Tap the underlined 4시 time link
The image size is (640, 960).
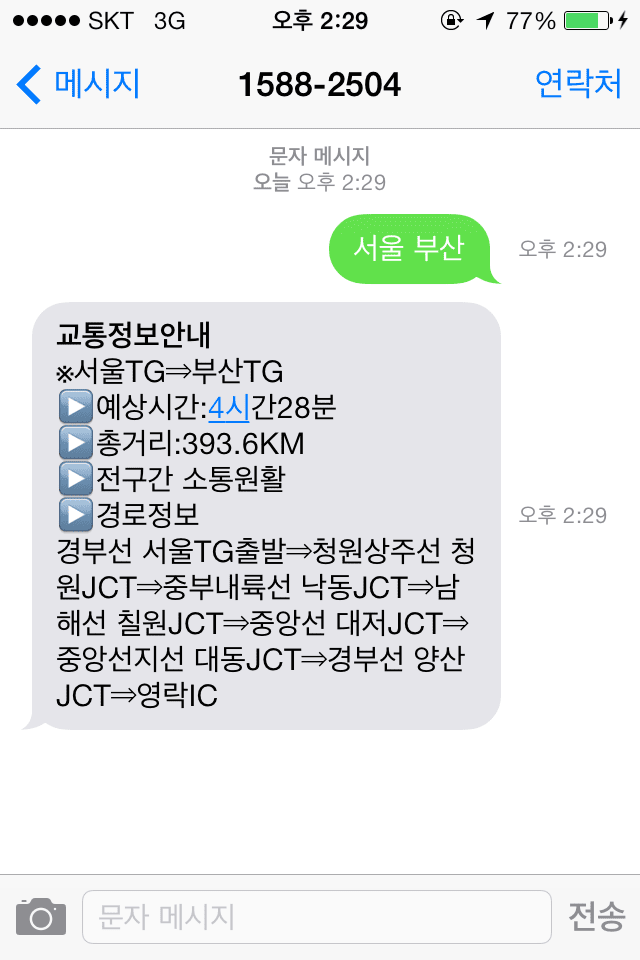tap(228, 408)
